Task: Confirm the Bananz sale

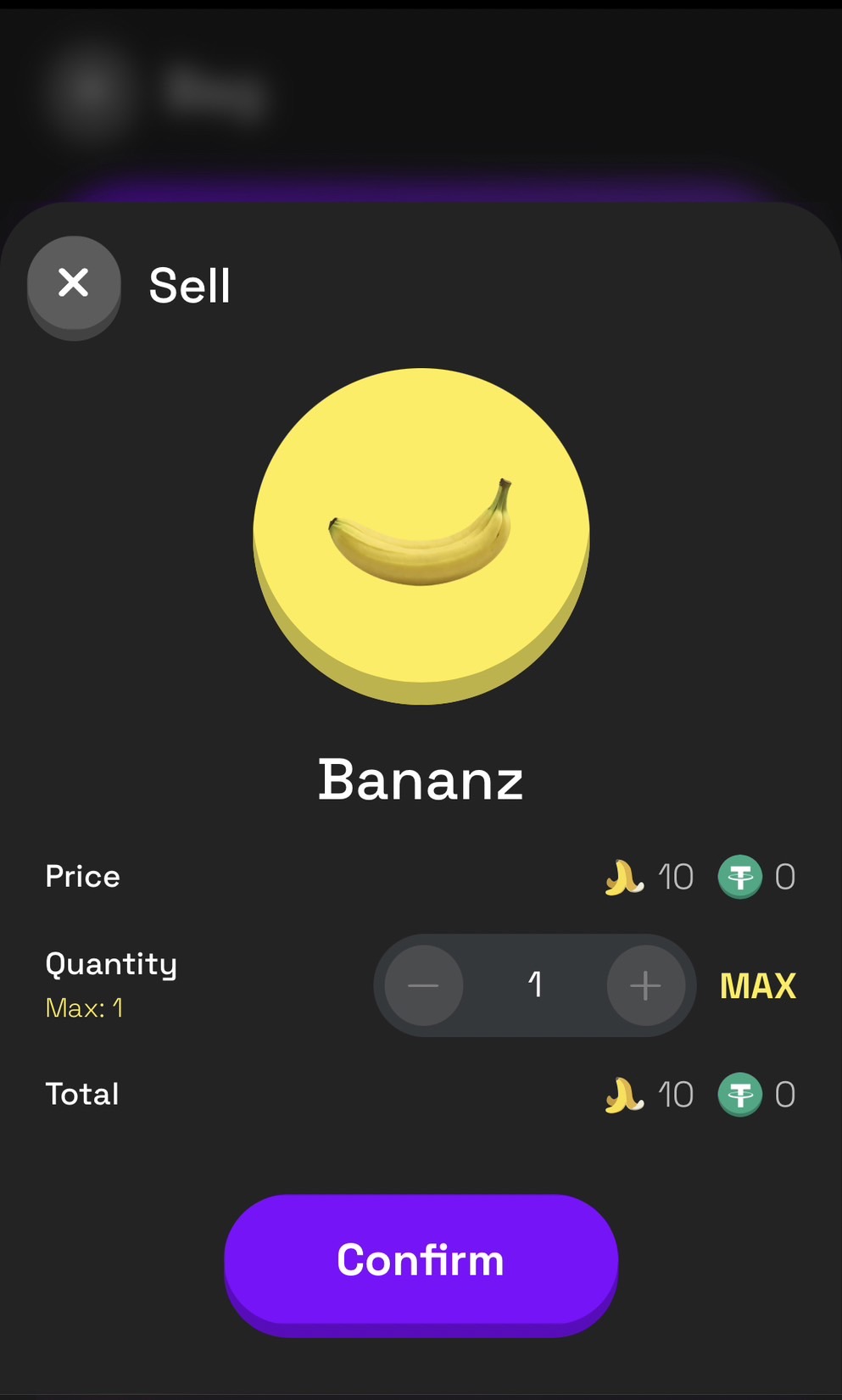Action: [x=421, y=1264]
